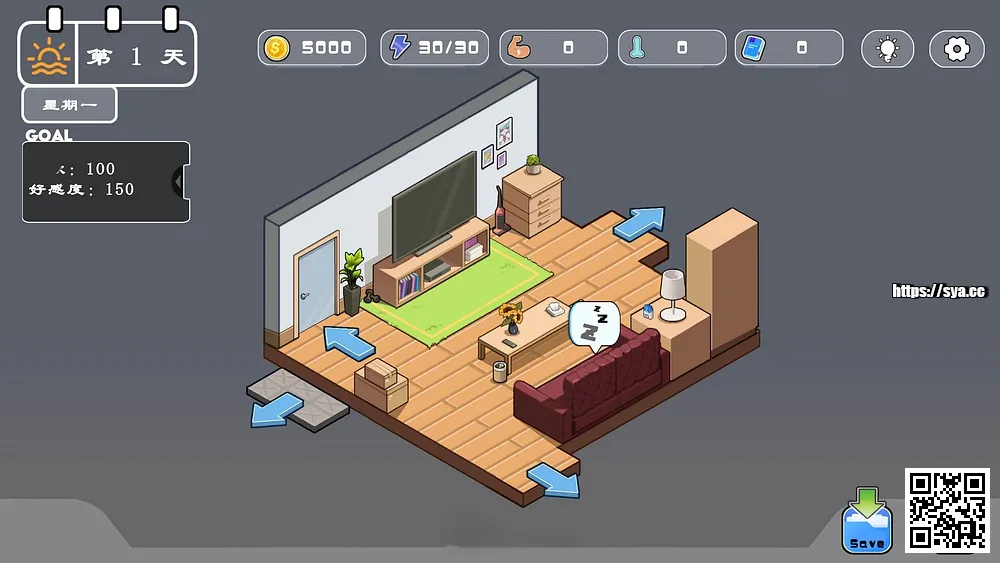Move via blue arrow near the door
Screen dimensions: 1000x563
[348, 342]
